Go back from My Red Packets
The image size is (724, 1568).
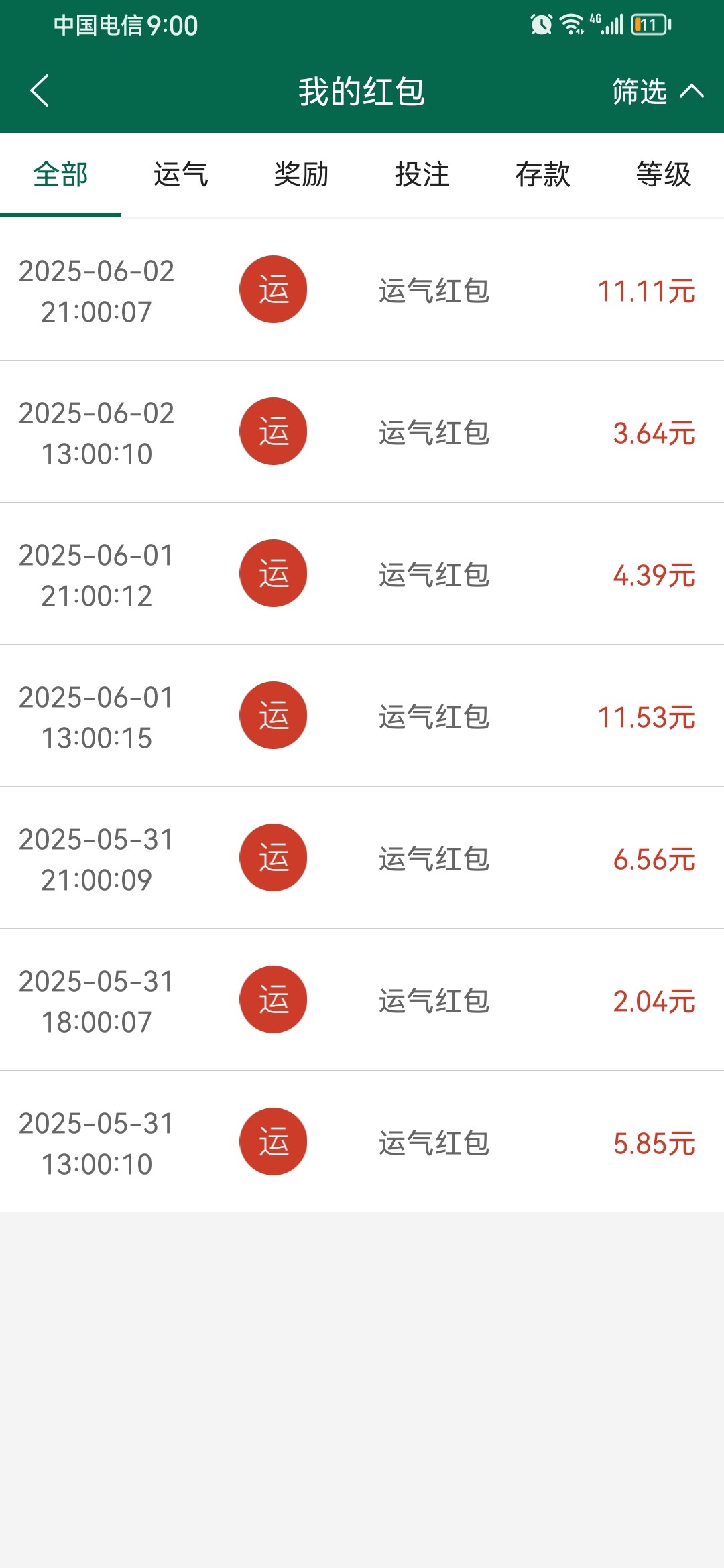click(40, 91)
